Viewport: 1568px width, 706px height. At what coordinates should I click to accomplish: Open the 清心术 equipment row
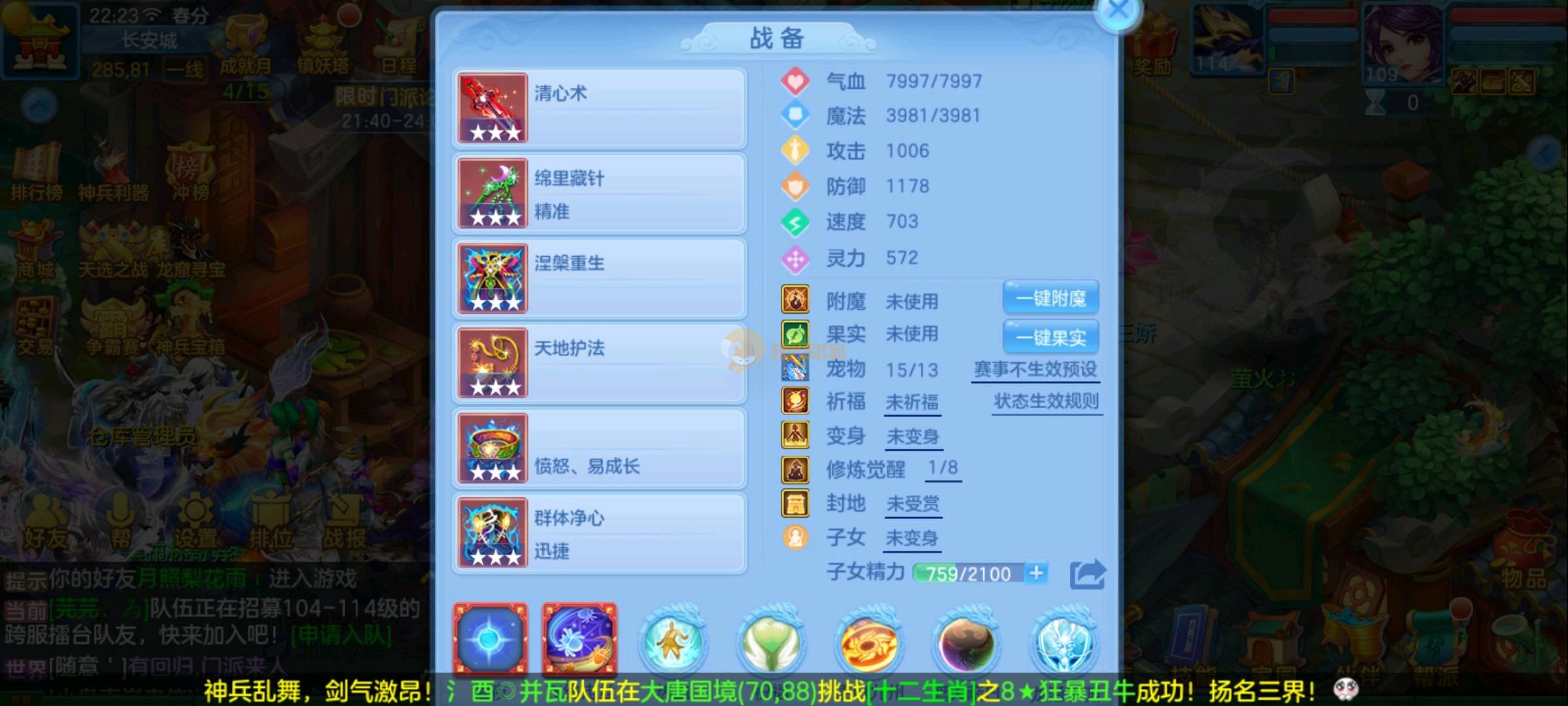point(599,108)
